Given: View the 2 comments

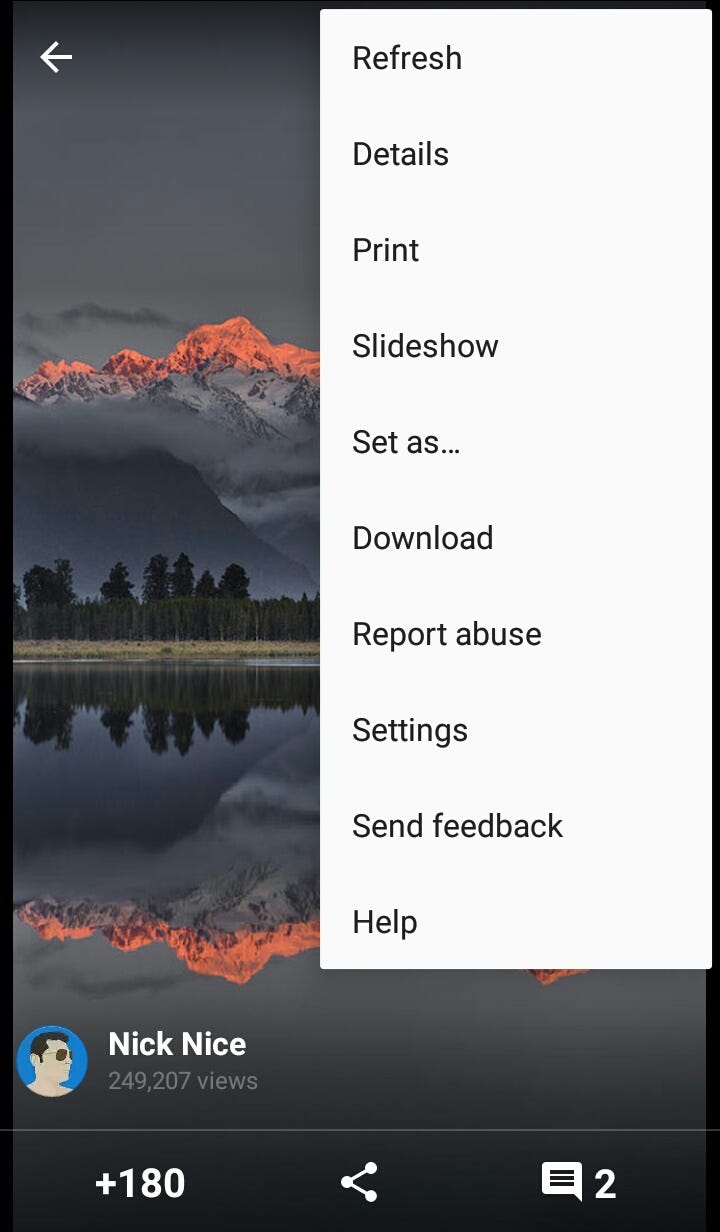Looking at the screenshot, I should click(578, 1183).
